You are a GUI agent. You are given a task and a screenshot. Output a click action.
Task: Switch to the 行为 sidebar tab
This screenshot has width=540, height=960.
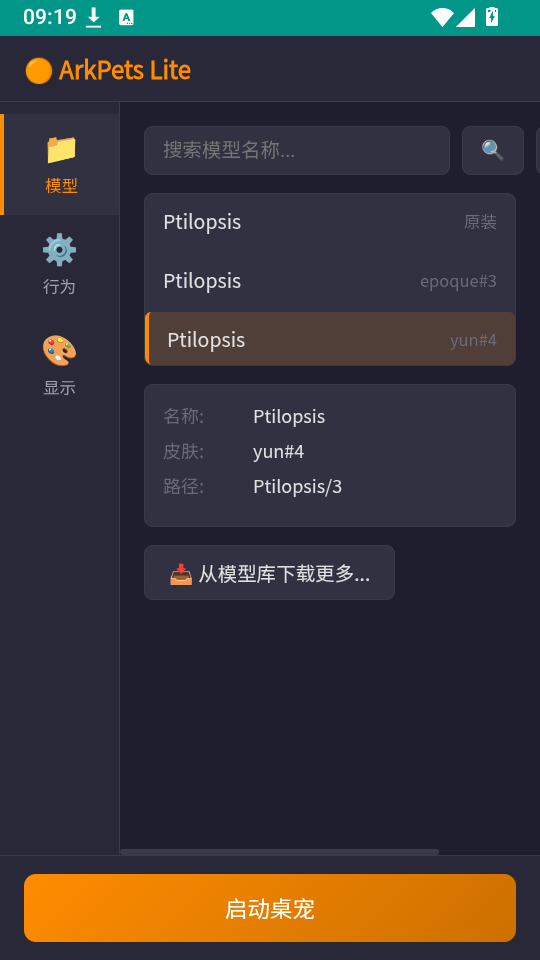[59, 265]
